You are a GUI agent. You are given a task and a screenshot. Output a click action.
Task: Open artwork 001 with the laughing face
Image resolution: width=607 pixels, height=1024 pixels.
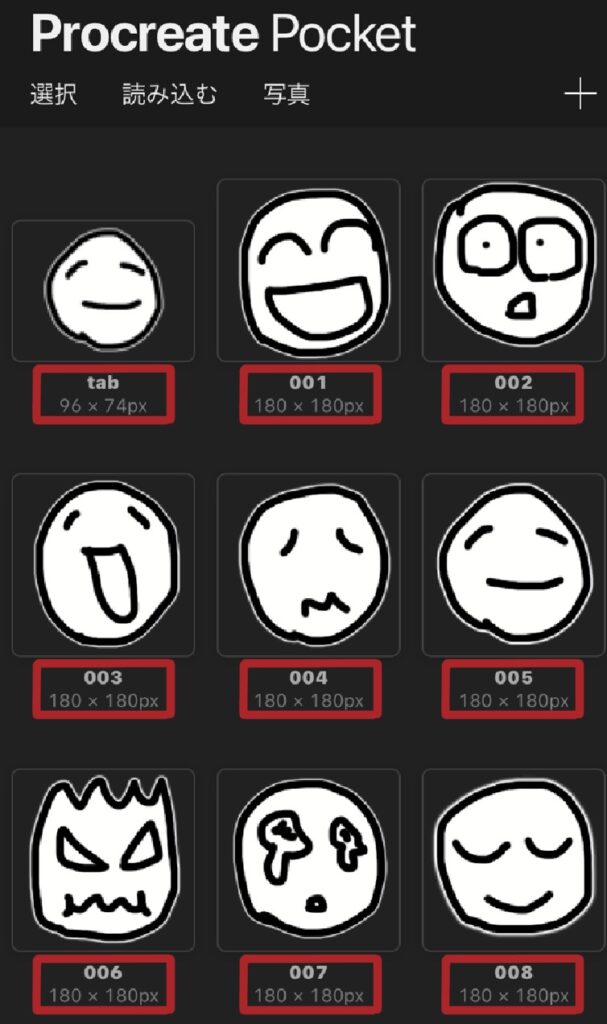click(308, 270)
